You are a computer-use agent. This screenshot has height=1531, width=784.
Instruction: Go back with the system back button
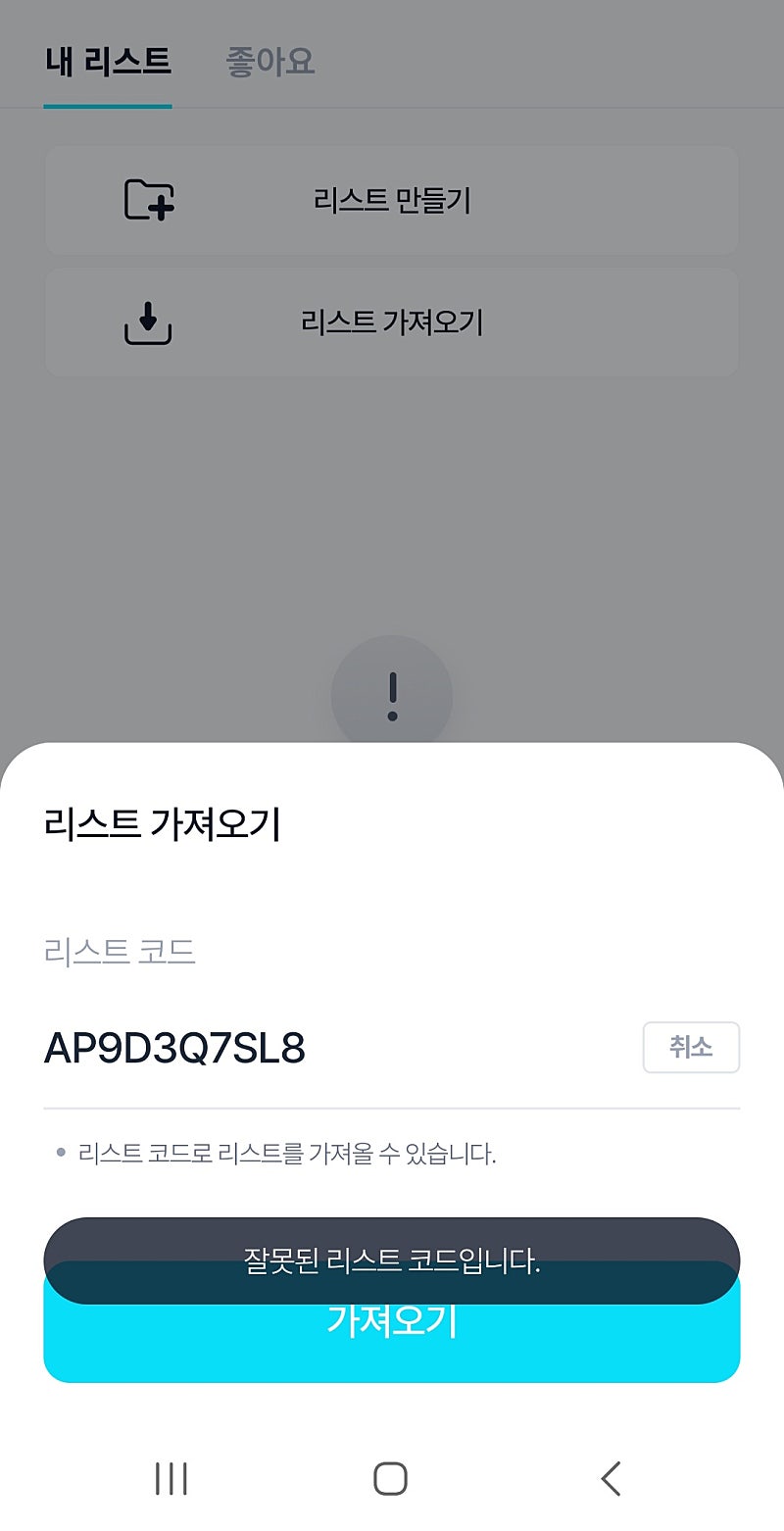click(611, 1478)
